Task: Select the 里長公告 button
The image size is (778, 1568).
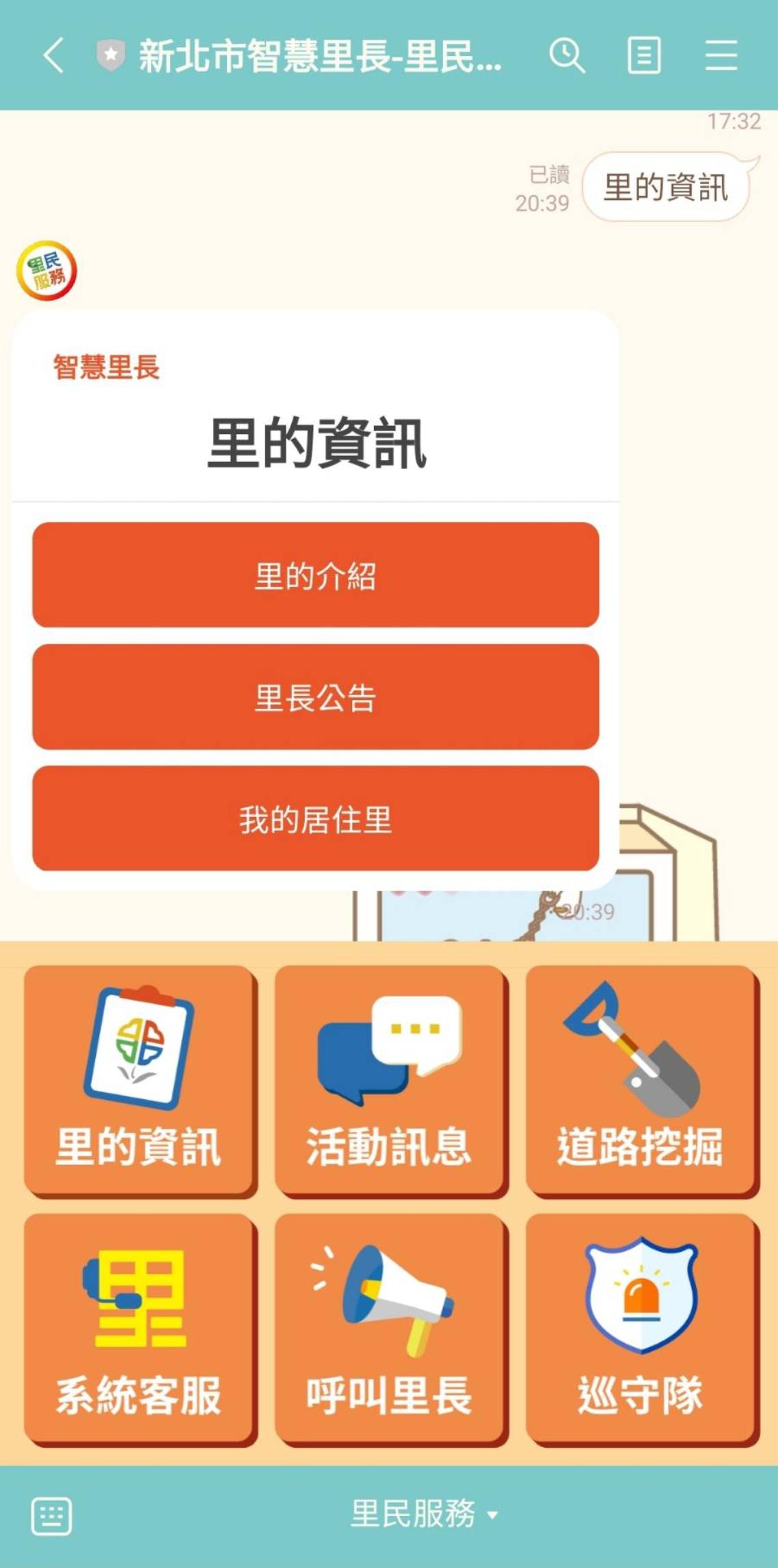Action: point(316,697)
